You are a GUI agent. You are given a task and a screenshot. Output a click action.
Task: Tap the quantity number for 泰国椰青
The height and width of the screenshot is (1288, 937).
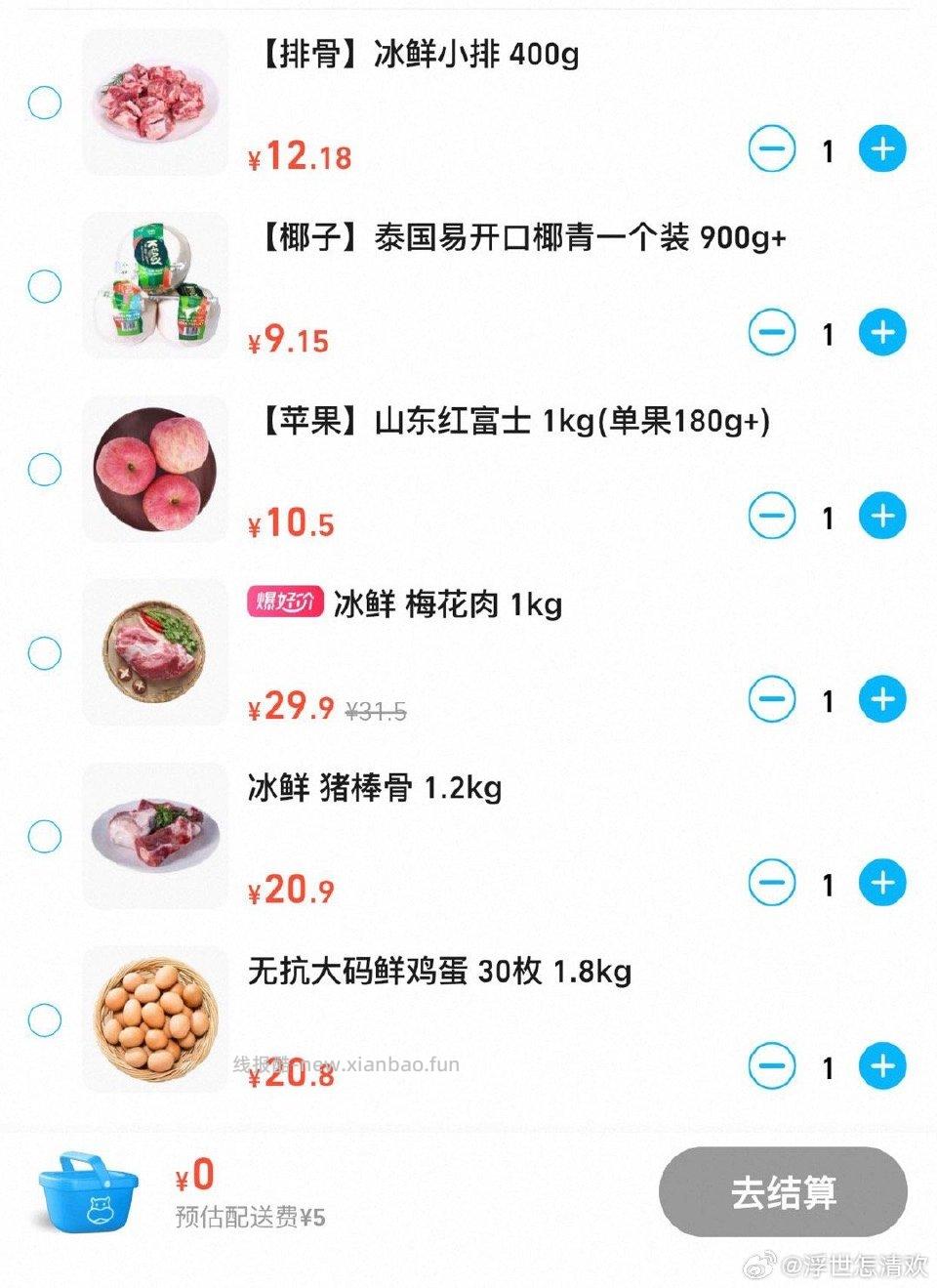827,333
